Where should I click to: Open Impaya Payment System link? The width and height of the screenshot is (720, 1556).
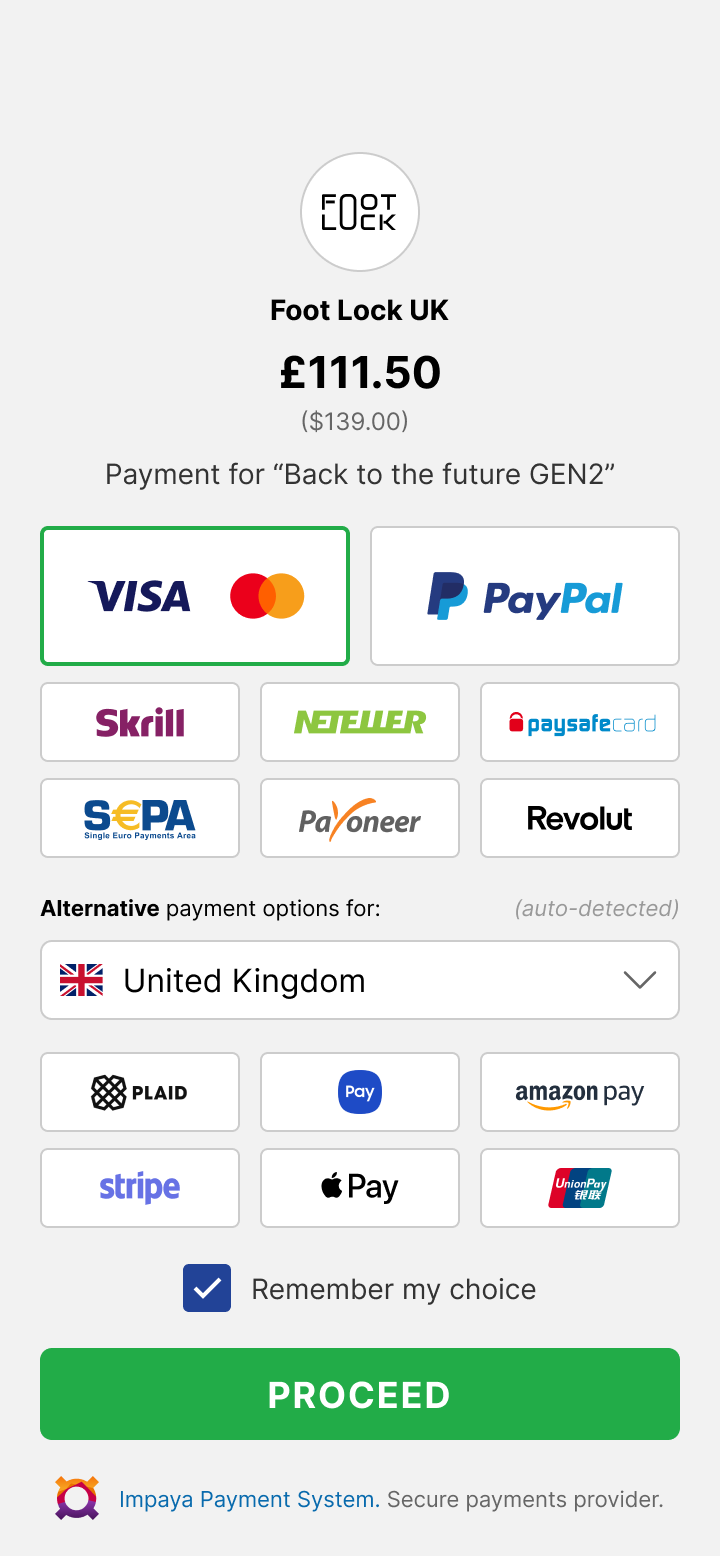pyautogui.click(x=249, y=1499)
